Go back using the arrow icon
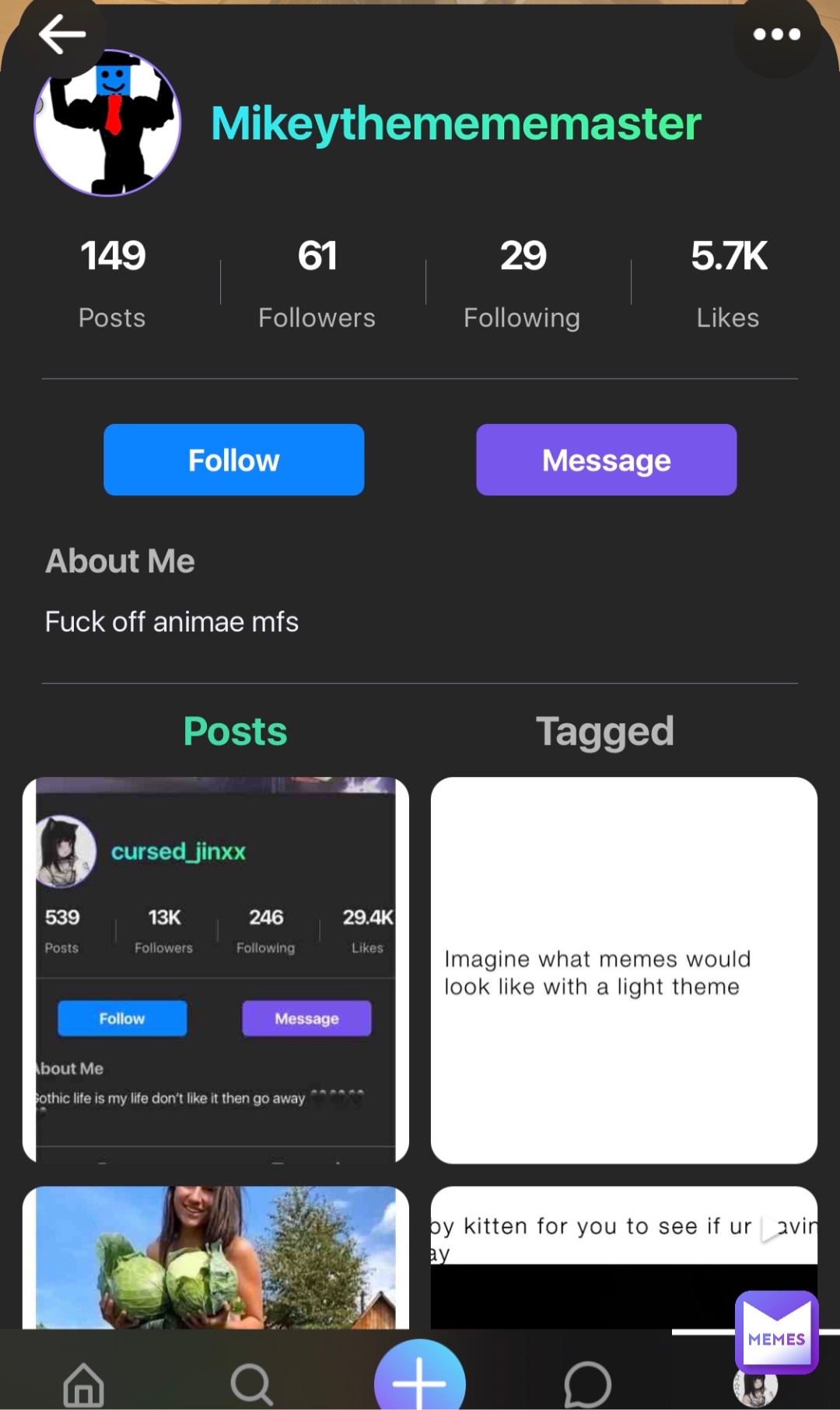This screenshot has width=840, height=1410. tap(62, 35)
